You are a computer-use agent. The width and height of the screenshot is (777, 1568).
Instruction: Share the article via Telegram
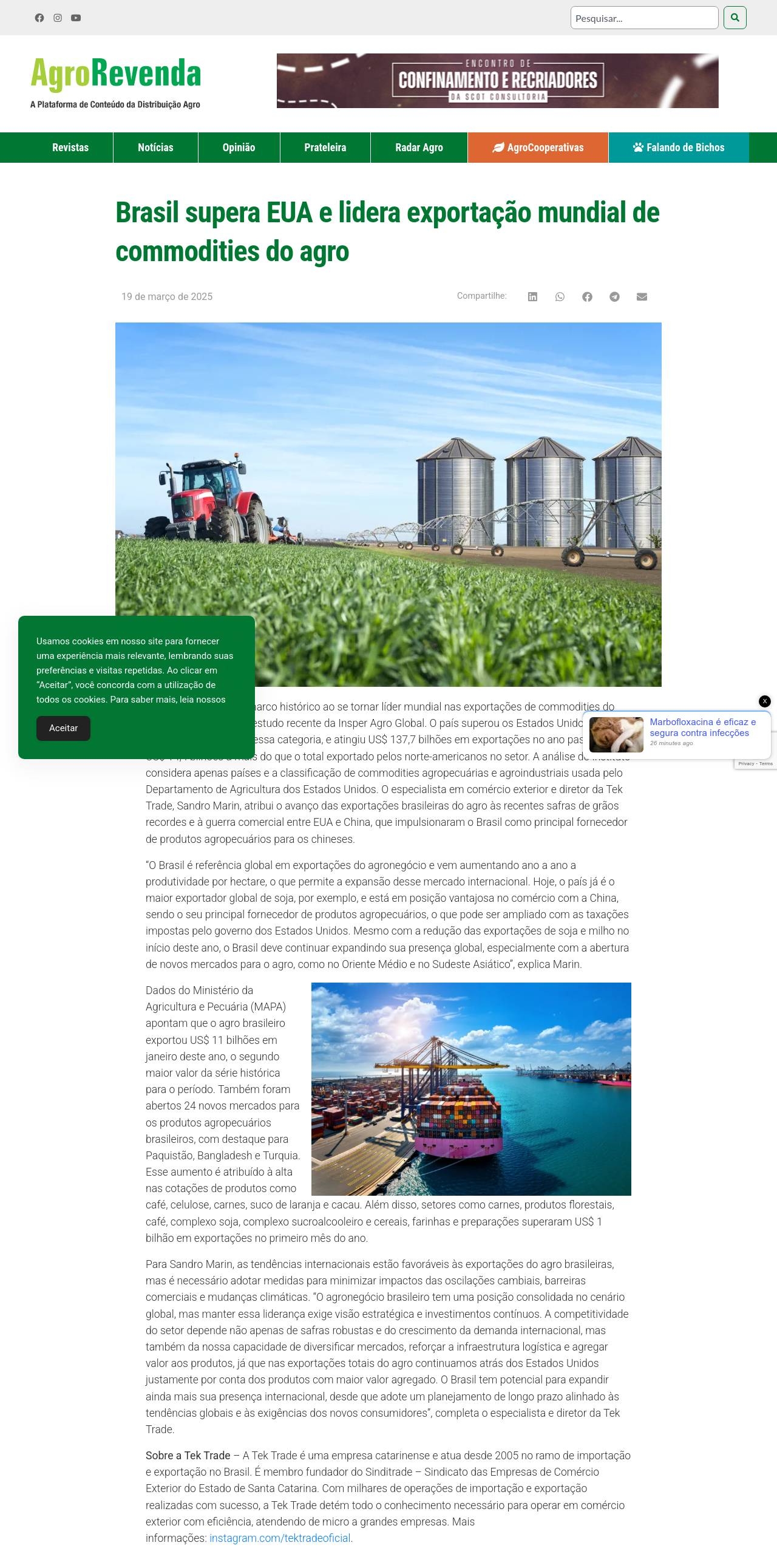point(614,296)
